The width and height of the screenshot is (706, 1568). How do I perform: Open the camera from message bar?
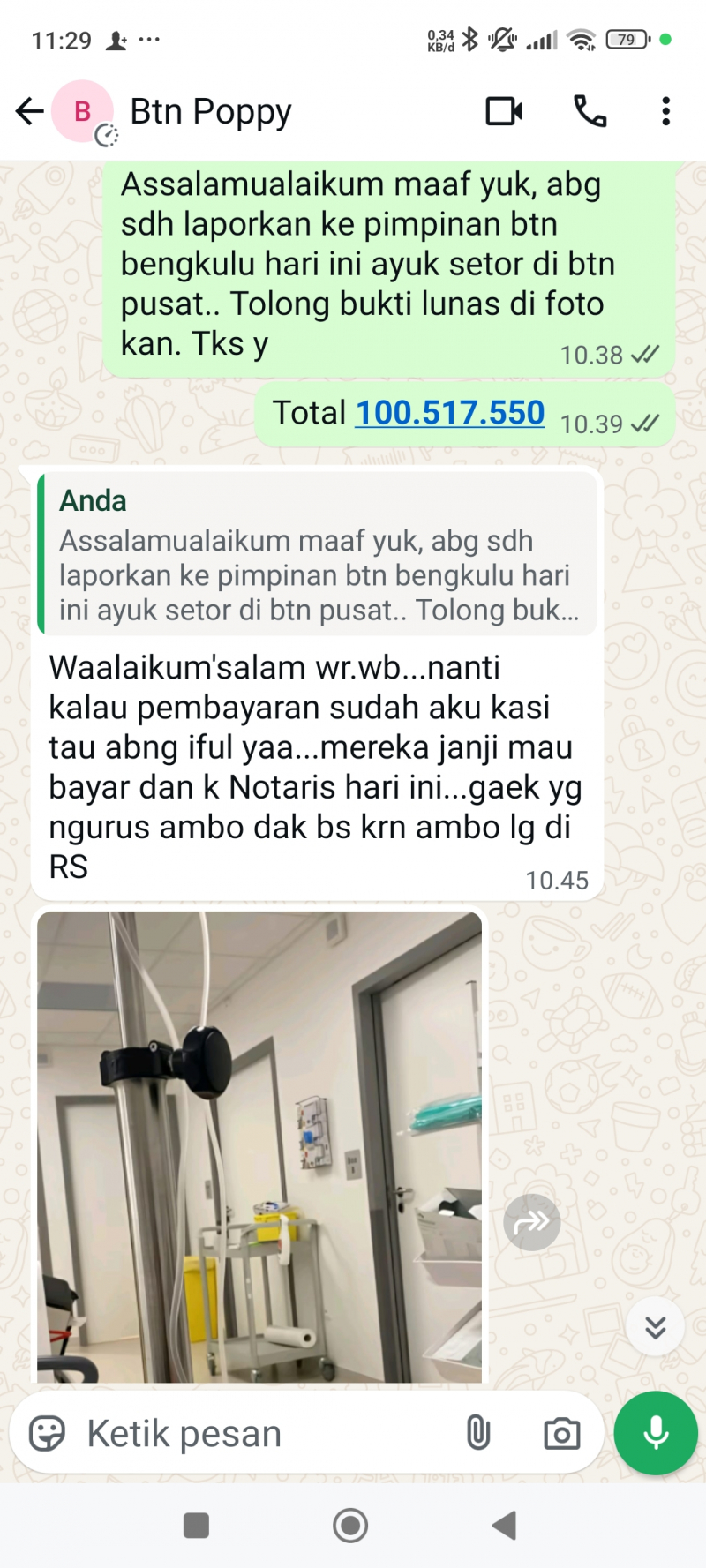click(x=561, y=1433)
